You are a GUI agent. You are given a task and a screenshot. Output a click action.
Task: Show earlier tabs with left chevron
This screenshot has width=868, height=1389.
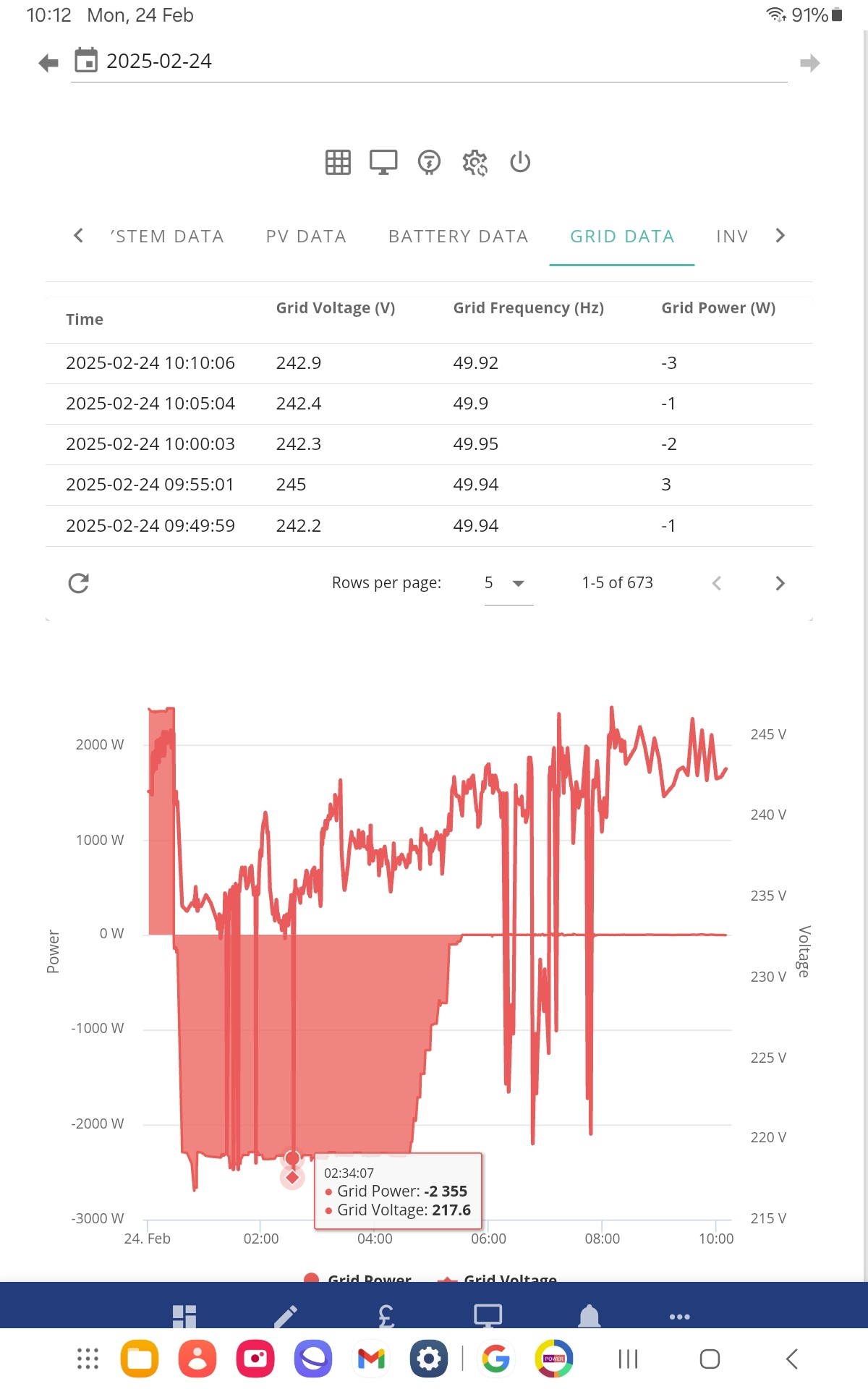pyautogui.click(x=79, y=236)
